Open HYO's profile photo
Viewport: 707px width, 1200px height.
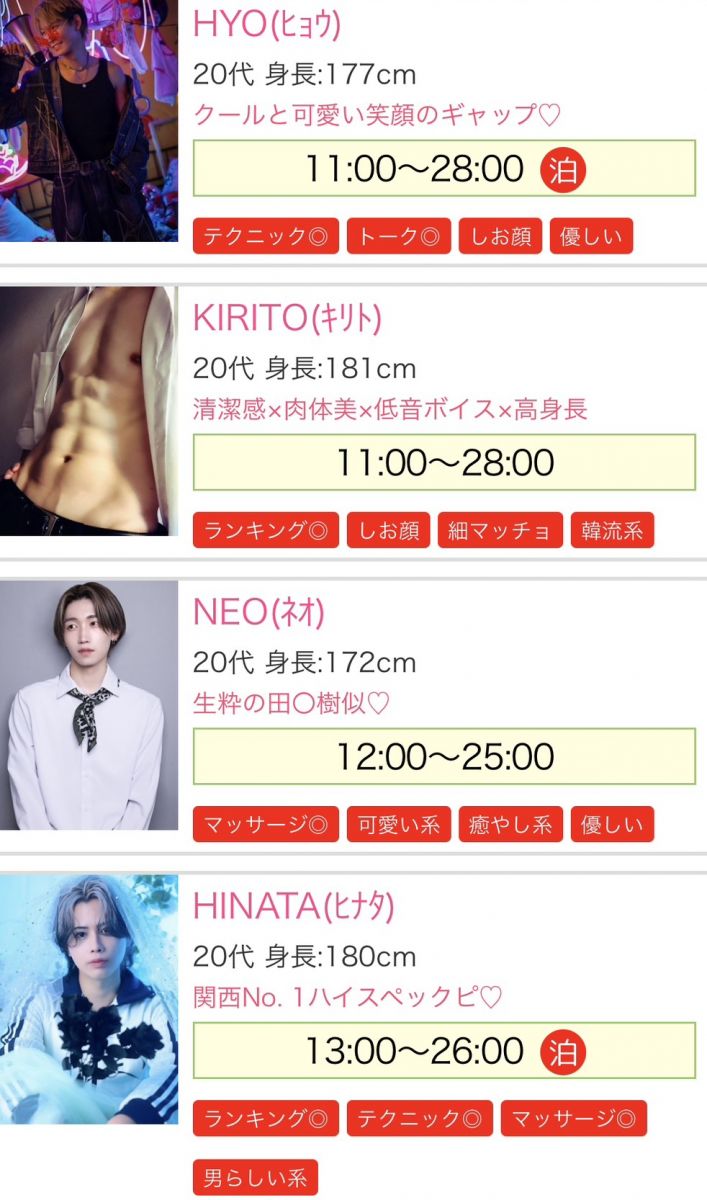point(88,120)
